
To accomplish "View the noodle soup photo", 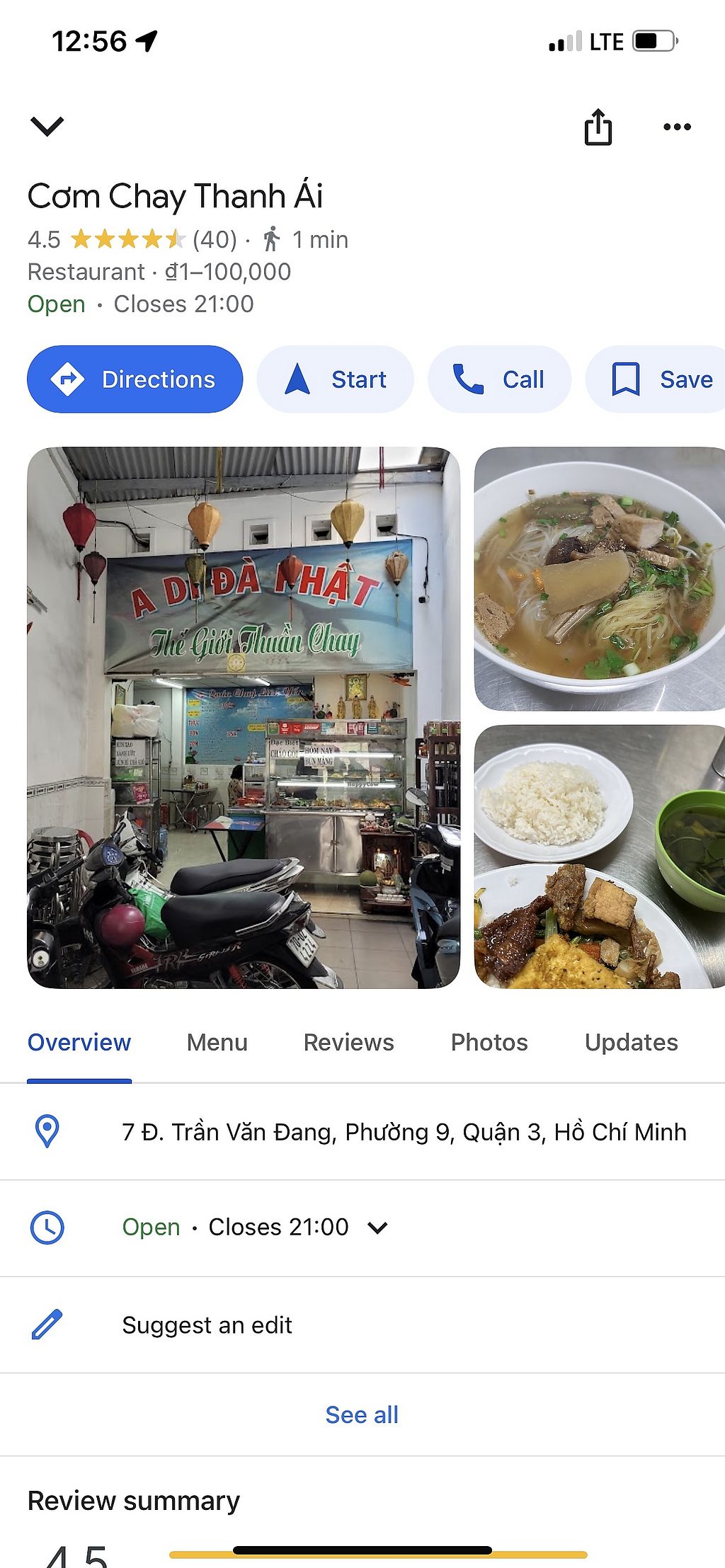I will [x=599, y=578].
